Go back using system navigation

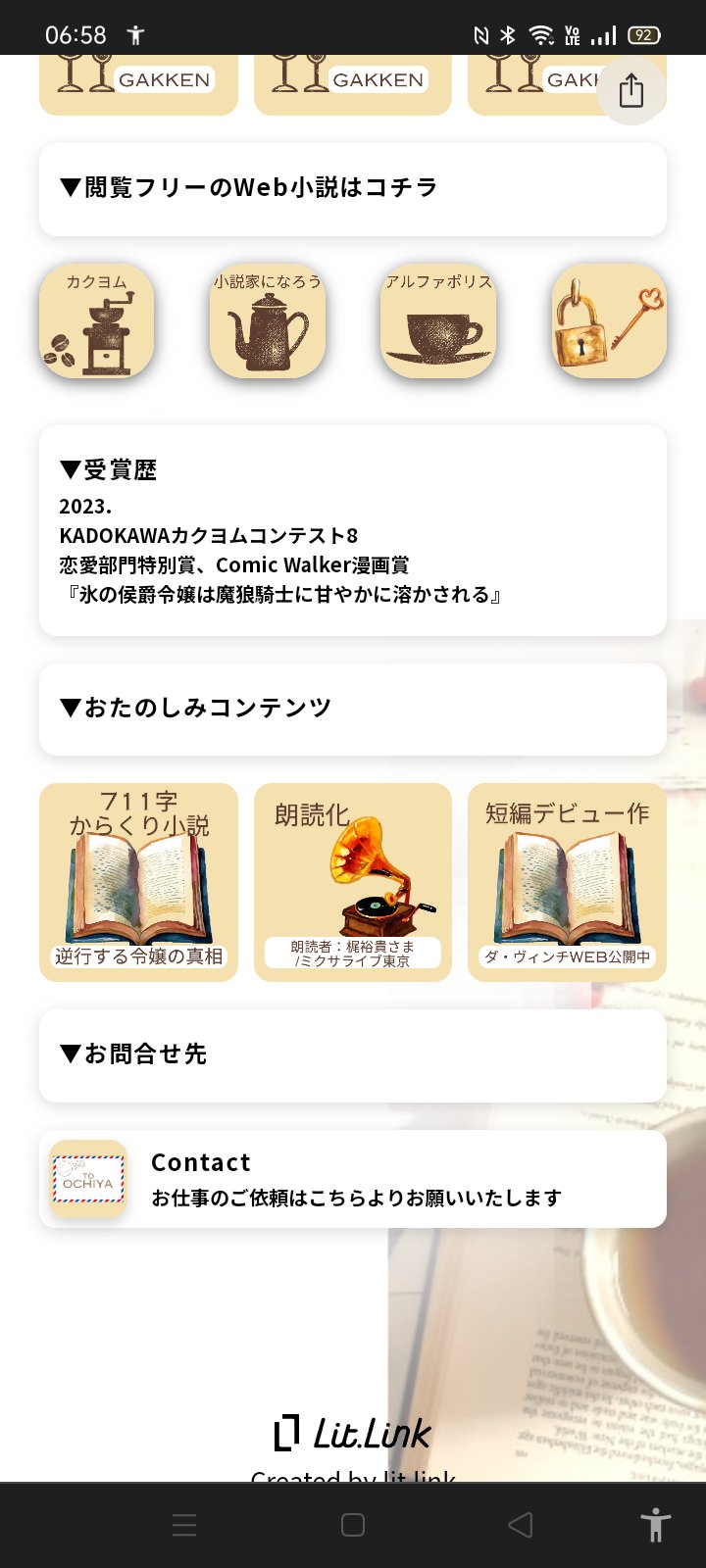point(521,1525)
